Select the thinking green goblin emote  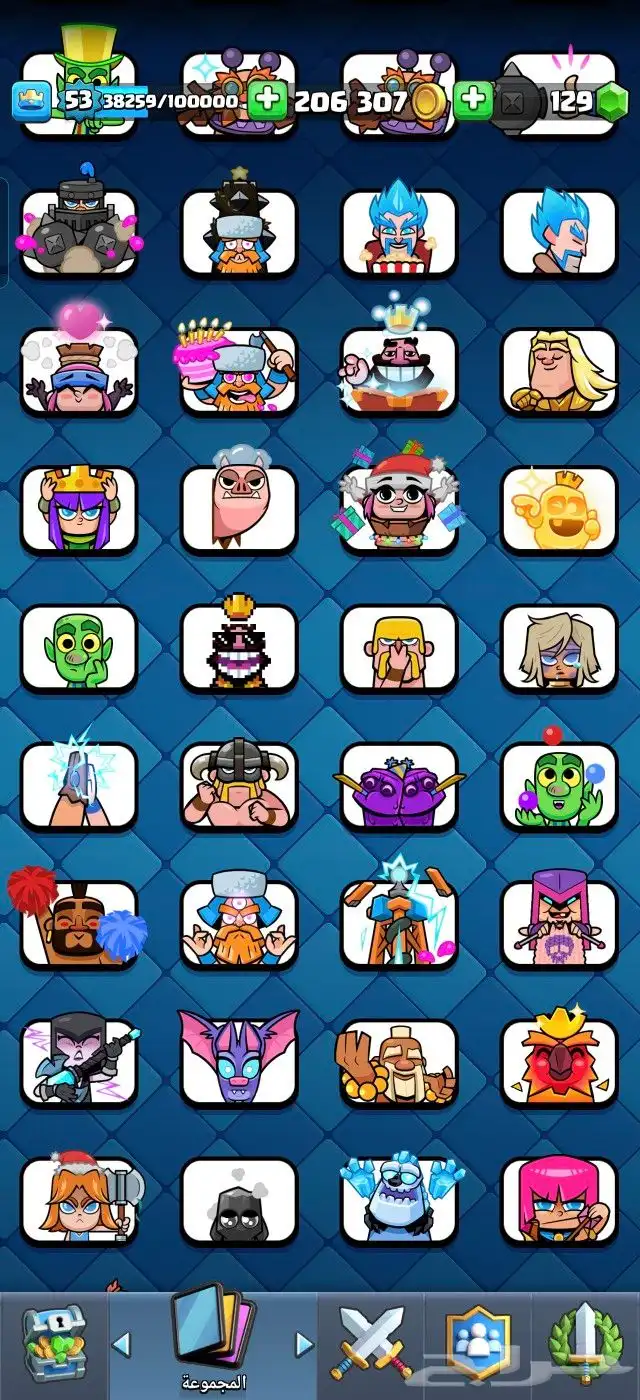point(79,648)
